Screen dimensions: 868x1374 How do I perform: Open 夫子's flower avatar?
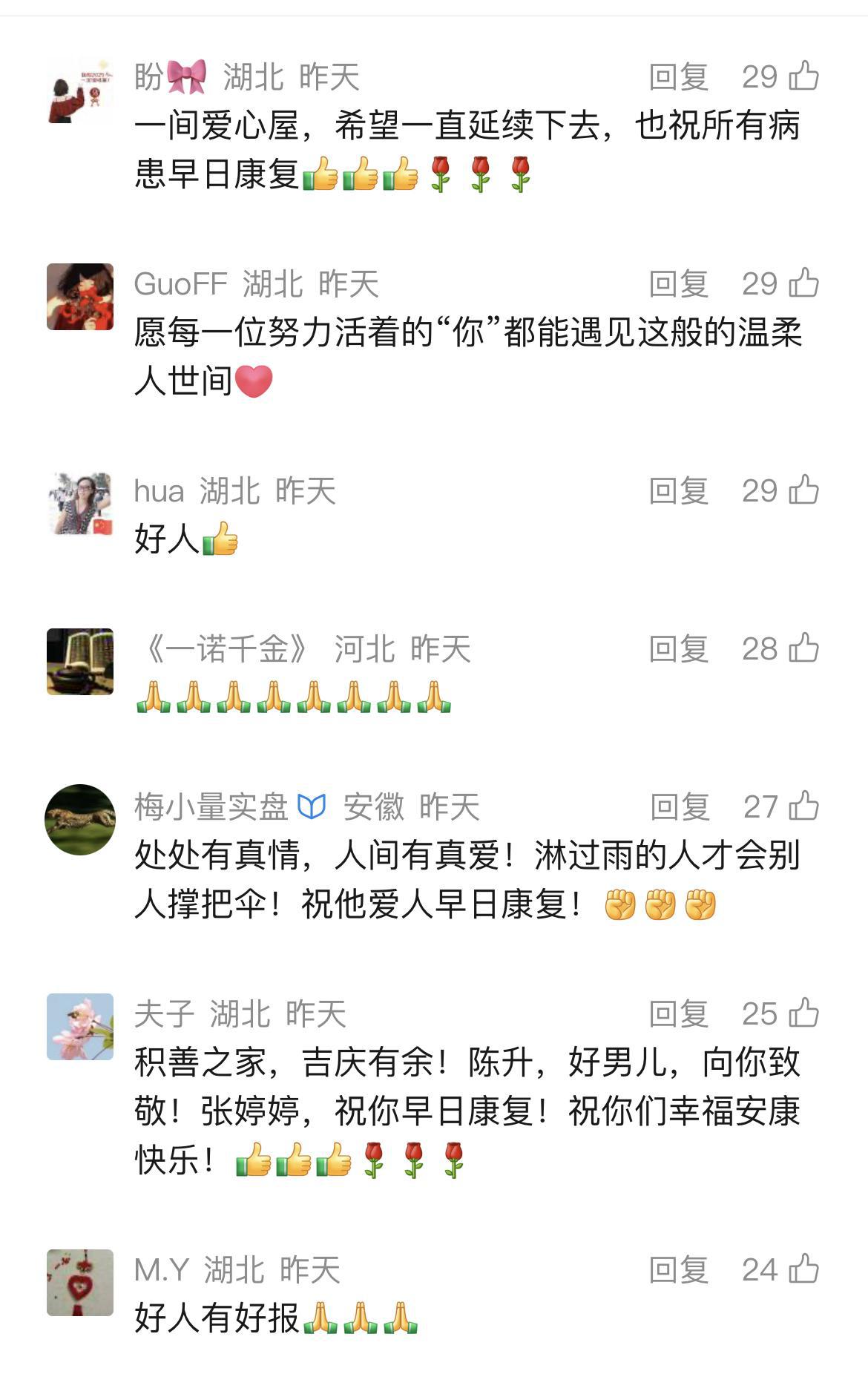(80, 1027)
